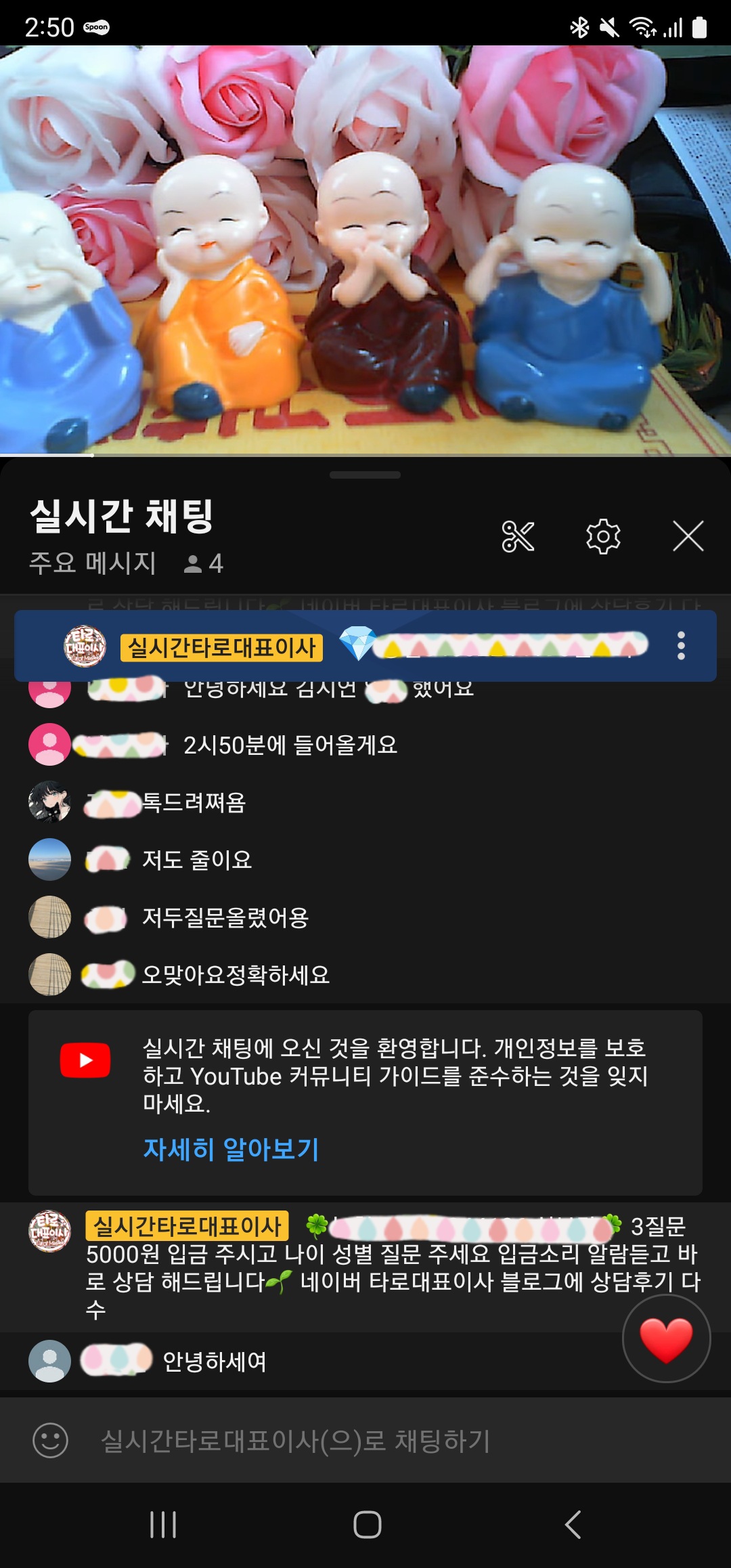The image size is (731, 1568).
Task: Open the clip scissors tool
Action: tap(518, 537)
